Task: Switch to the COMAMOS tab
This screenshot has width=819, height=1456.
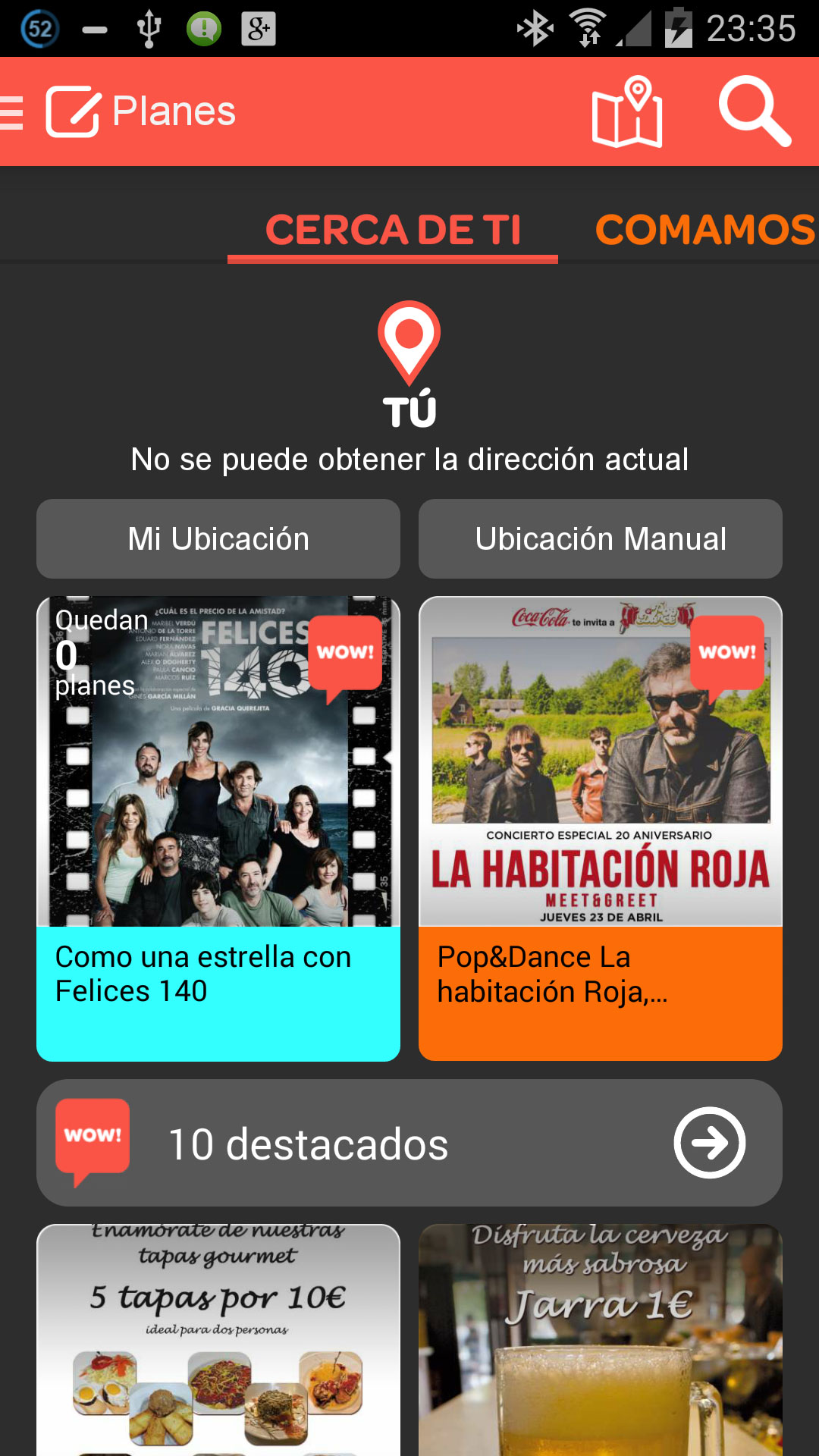Action: (x=705, y=230)
